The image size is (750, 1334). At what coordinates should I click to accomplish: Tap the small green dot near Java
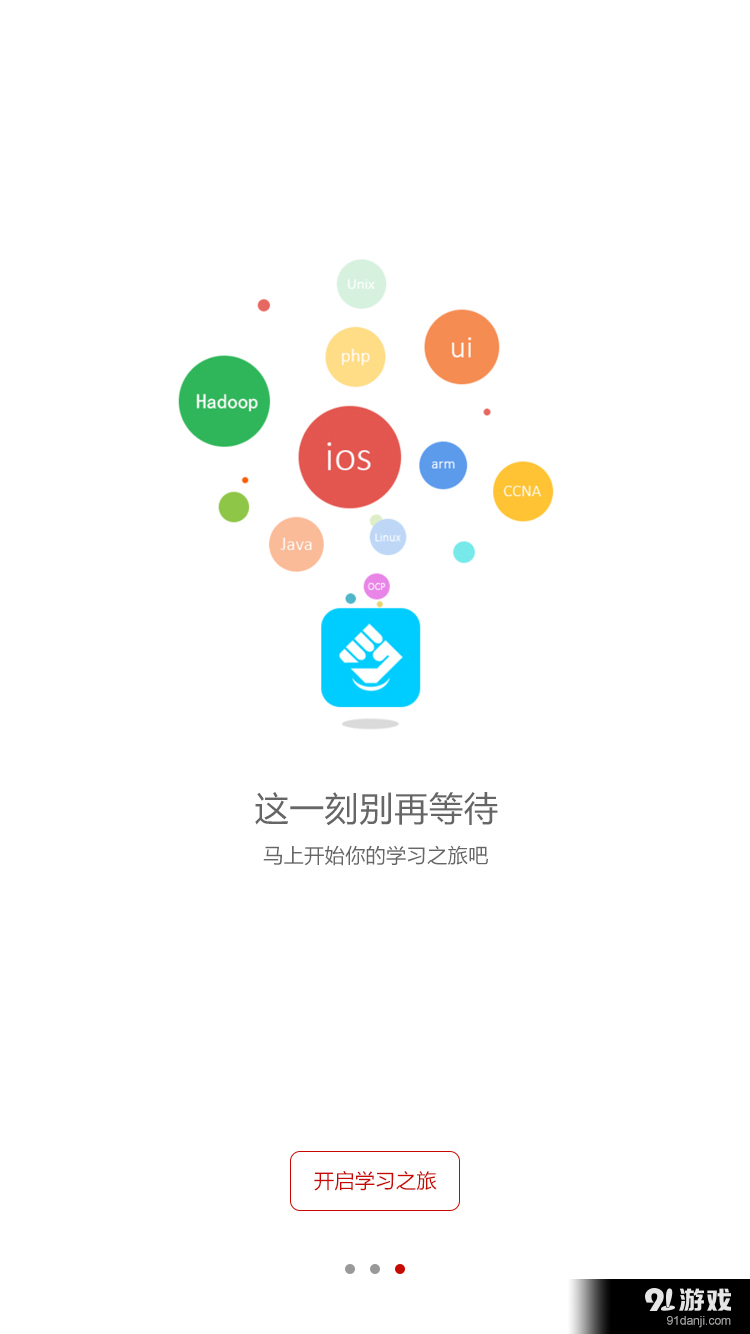[234, 506]
